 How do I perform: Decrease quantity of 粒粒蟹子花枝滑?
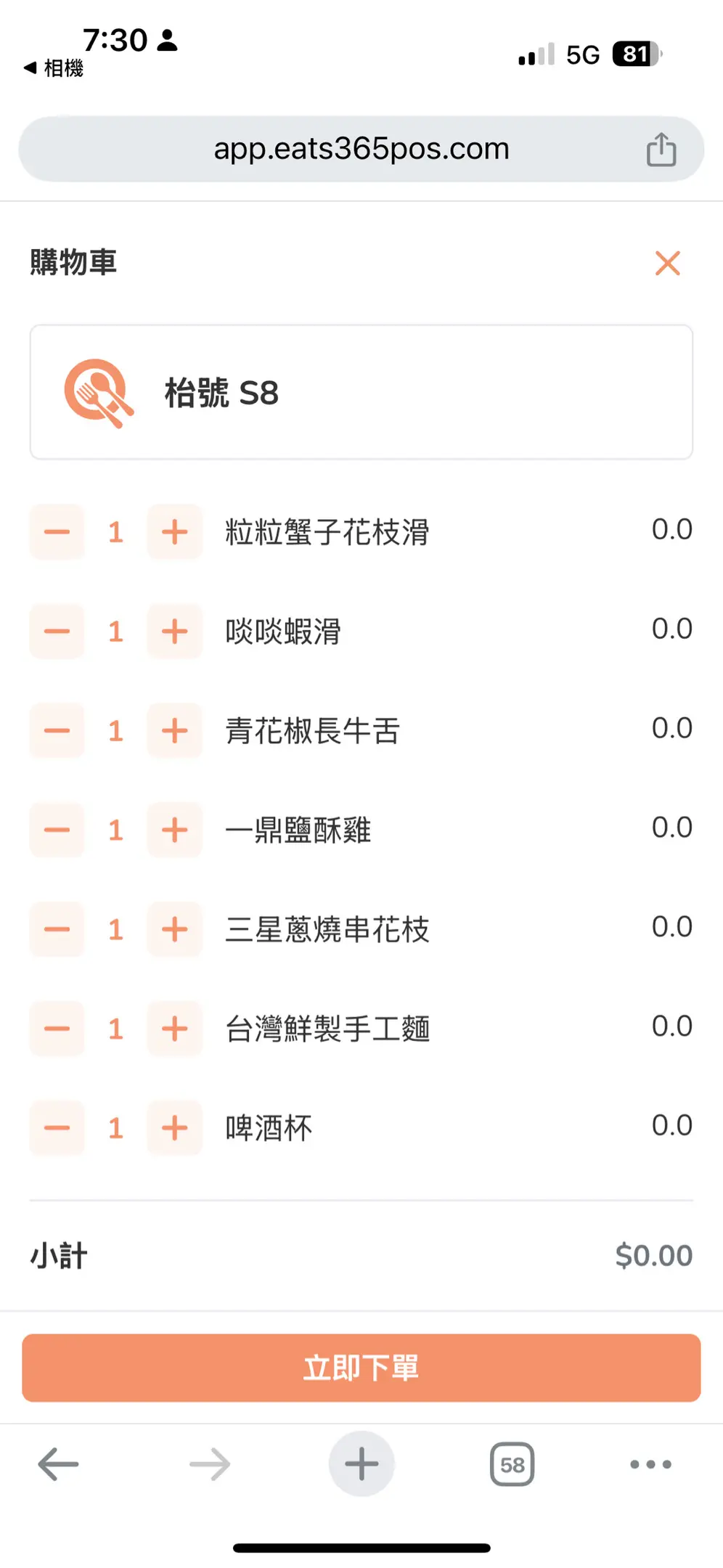coord(57,532)
